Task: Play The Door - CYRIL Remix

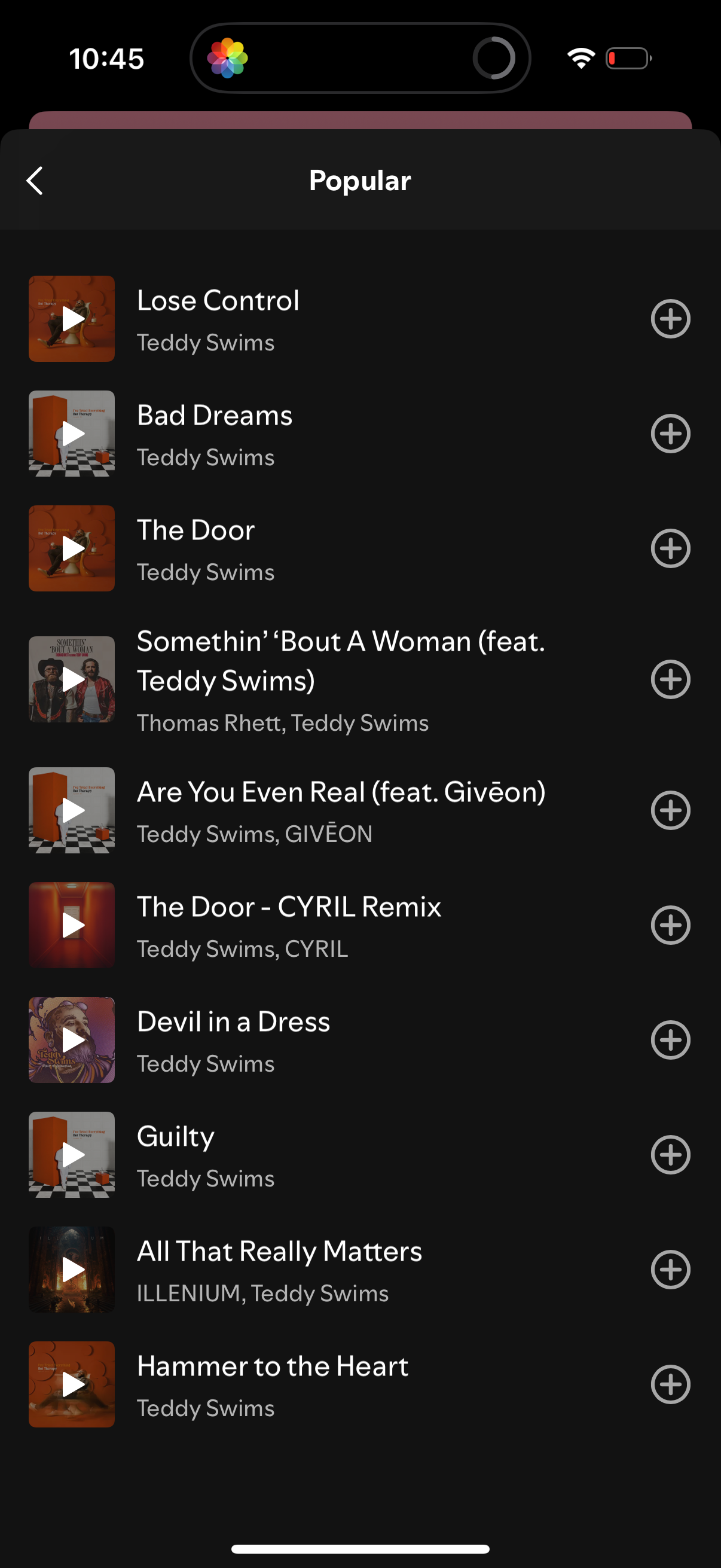Action: [71, 924]
